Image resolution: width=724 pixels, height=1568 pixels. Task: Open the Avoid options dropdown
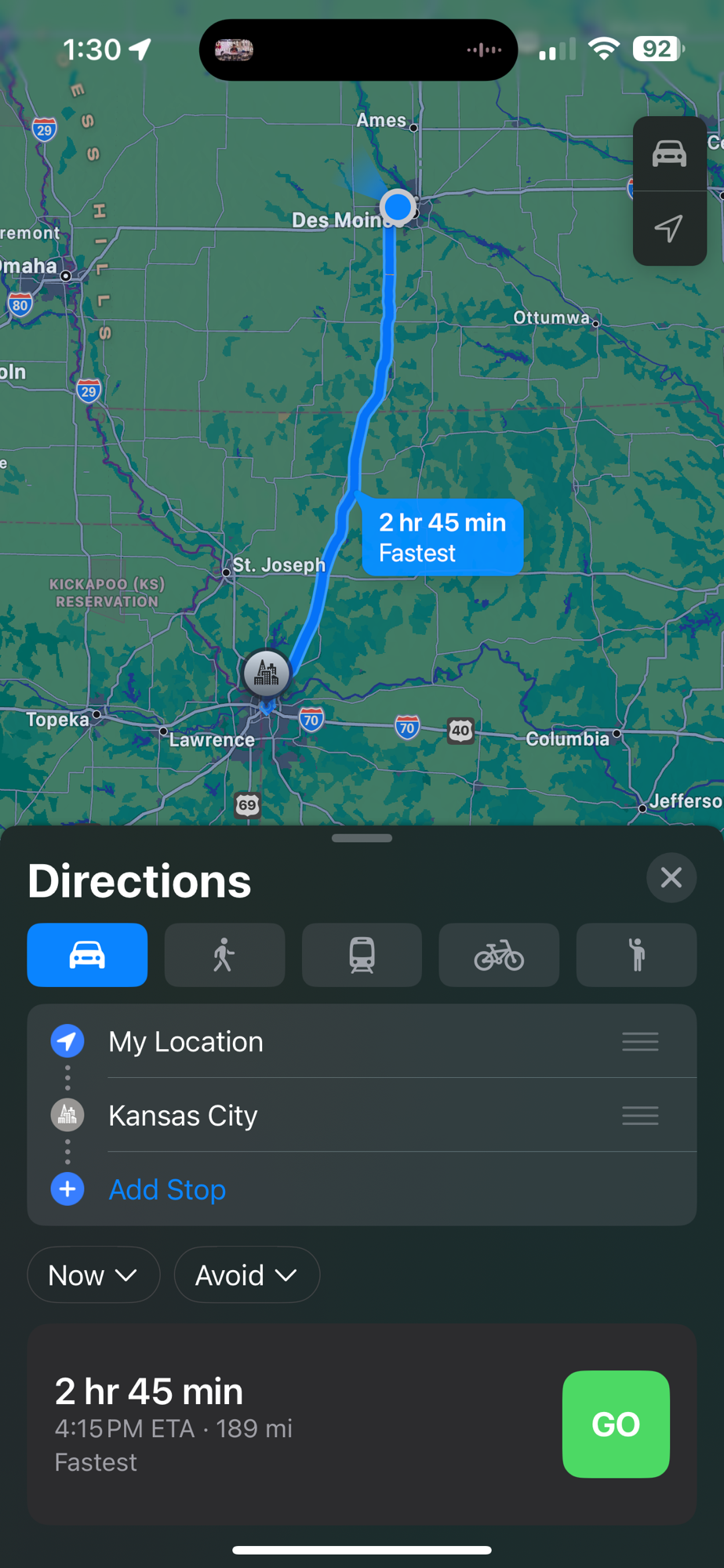(246, 1275)
